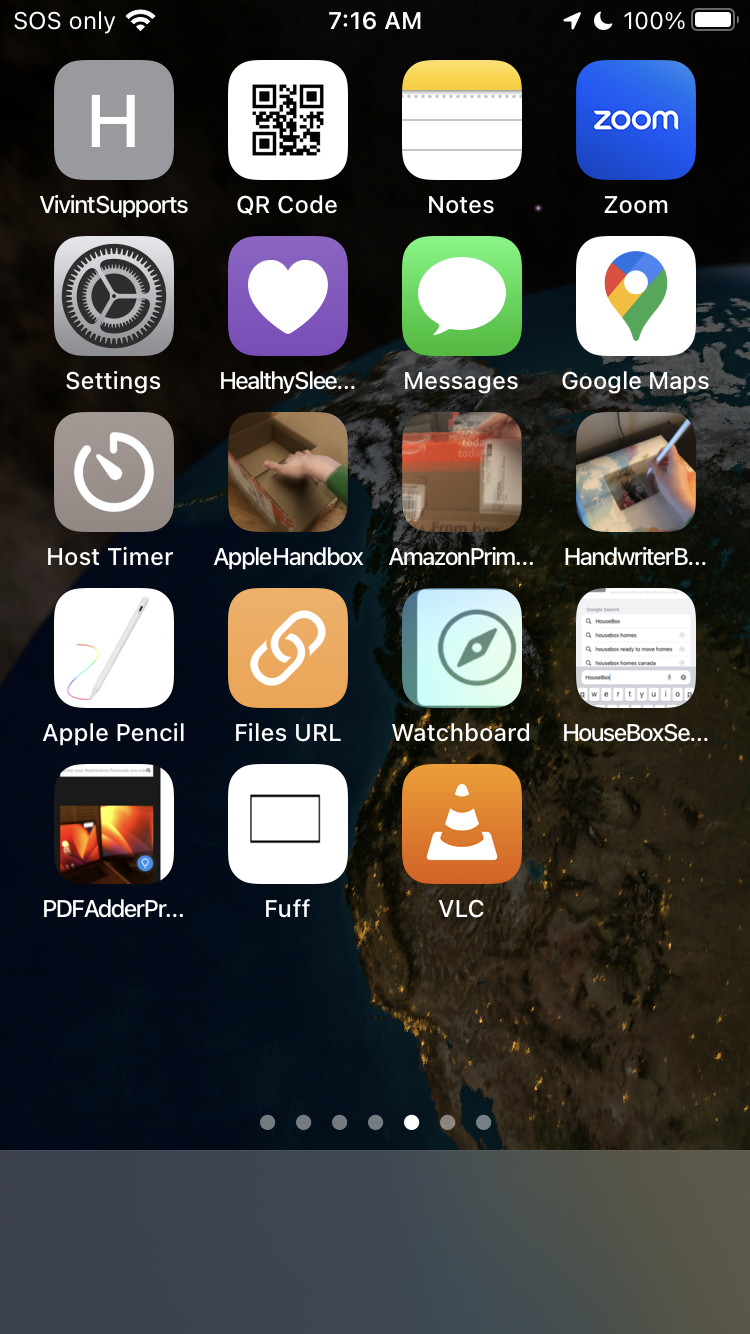Tap the fifth page indicator dot
The height and width of the screenshot is (1334, 750).
coord(411,1122)
